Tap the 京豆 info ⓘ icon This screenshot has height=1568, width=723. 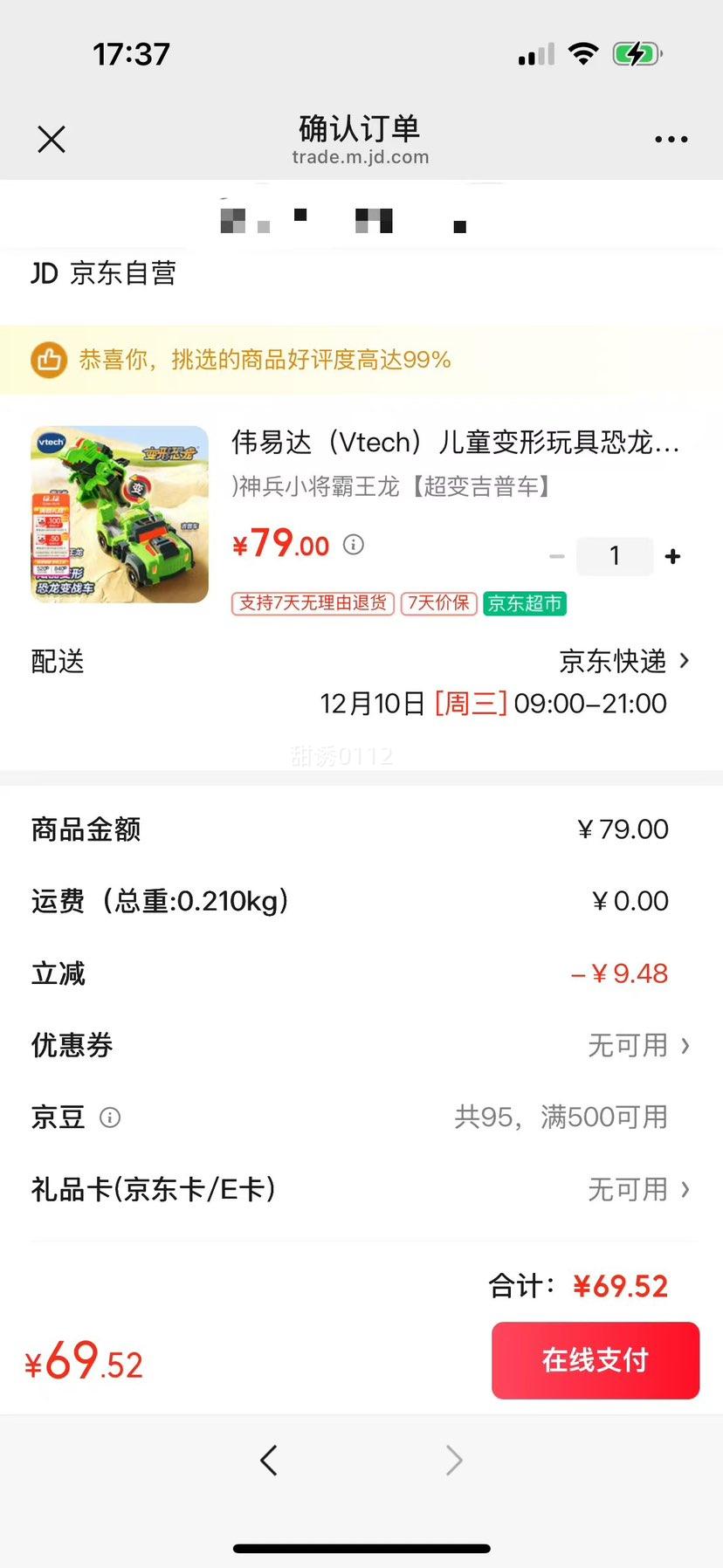pyautogui.click(x=111, y=1118)
